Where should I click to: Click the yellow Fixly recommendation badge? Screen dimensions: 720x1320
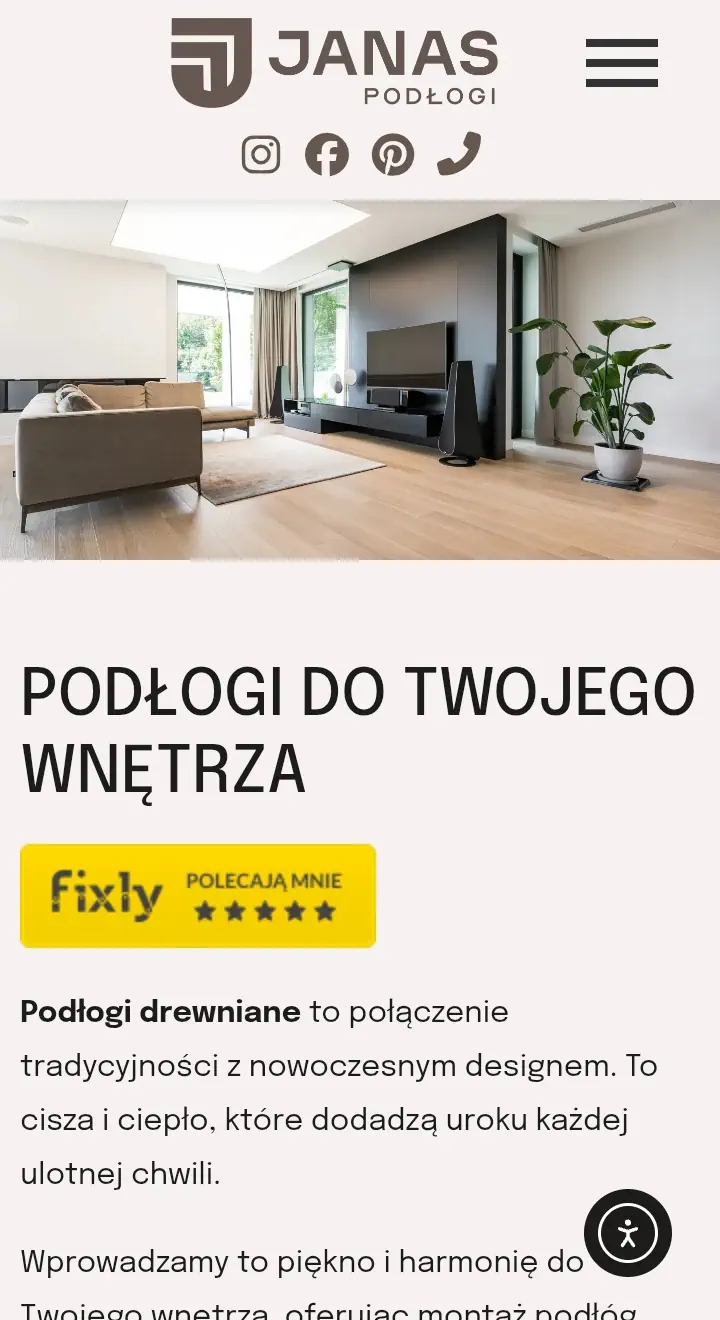pos(197,895)
